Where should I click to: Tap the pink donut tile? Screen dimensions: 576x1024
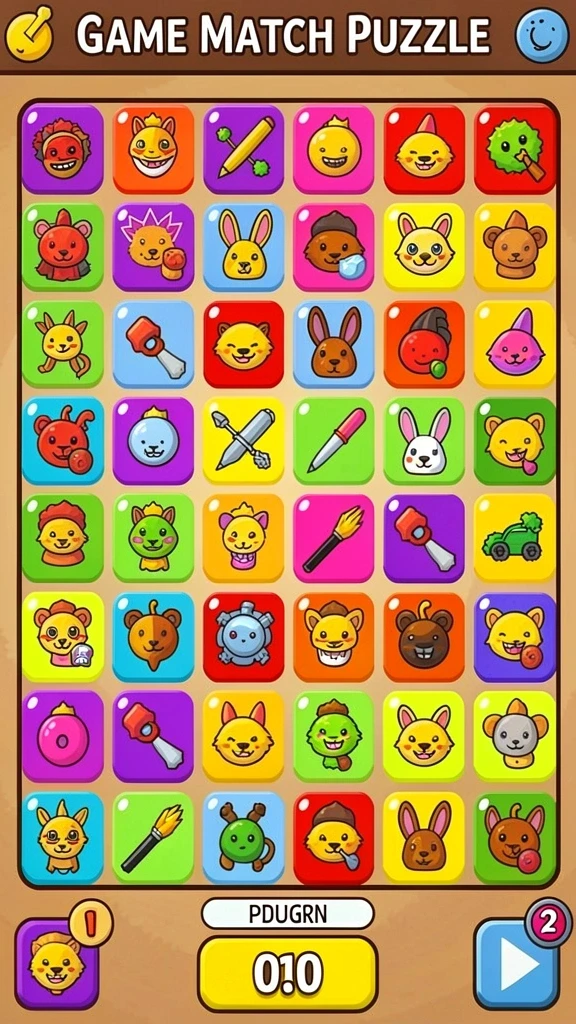(x=63, y=736)
